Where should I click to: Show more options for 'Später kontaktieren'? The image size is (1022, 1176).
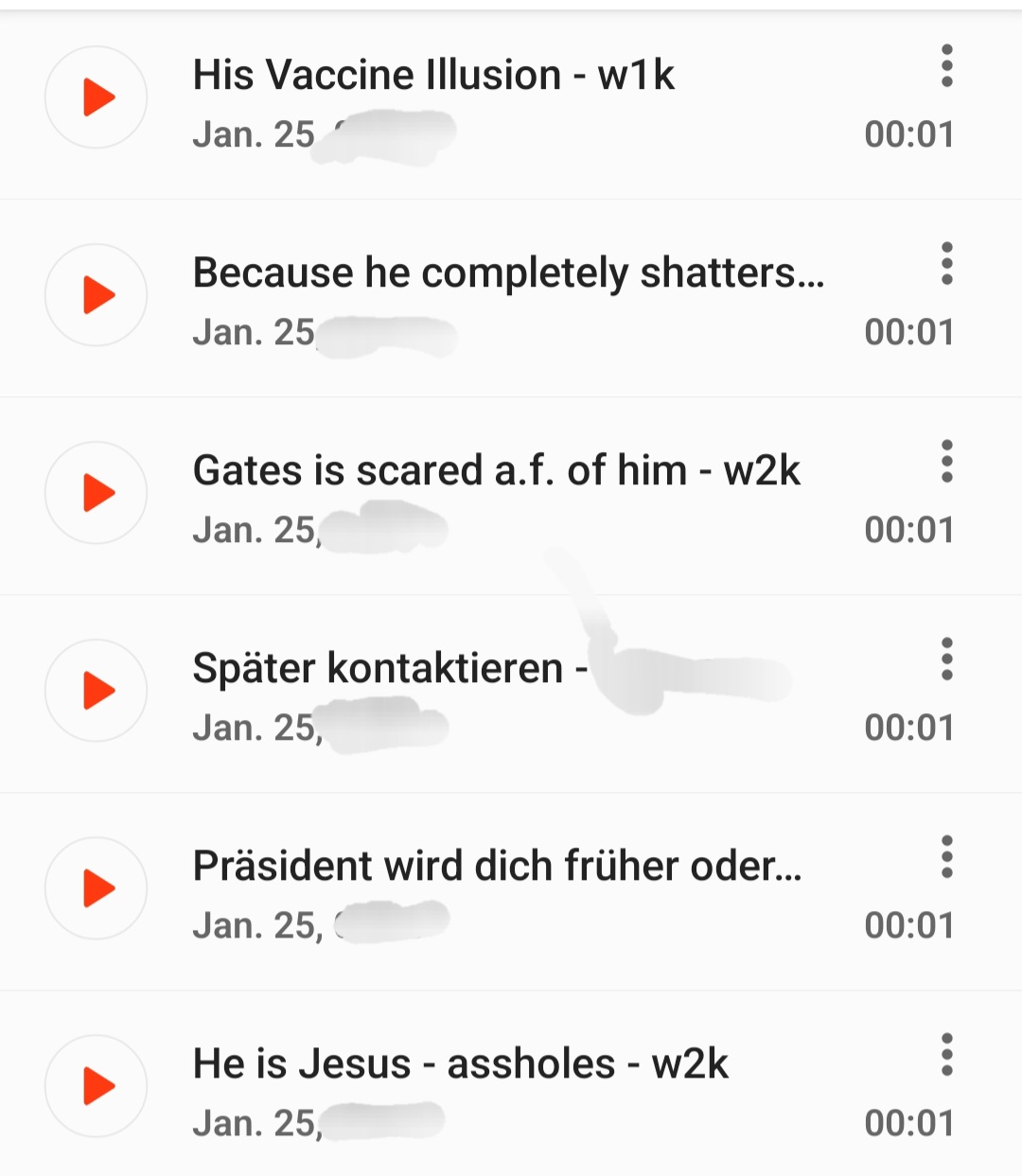click(x=946, y=659)
